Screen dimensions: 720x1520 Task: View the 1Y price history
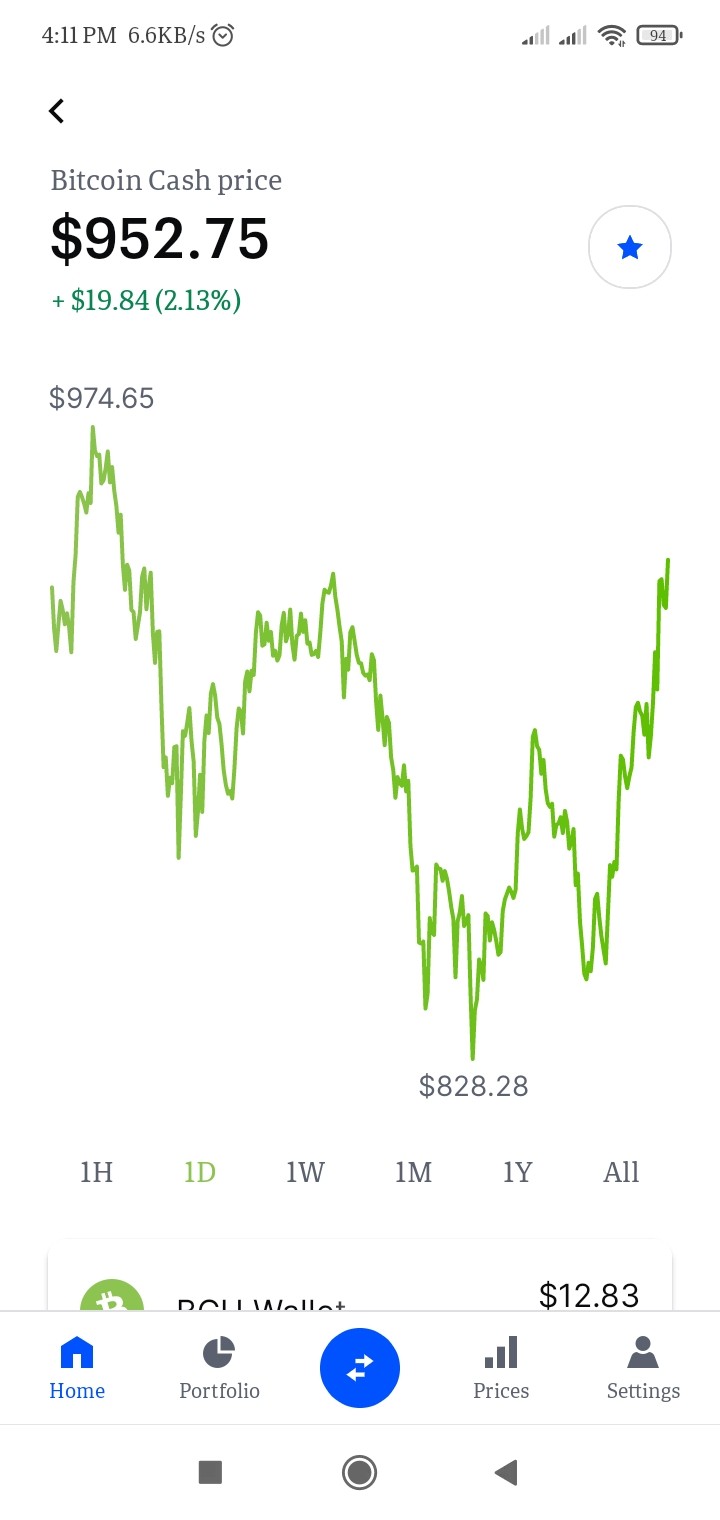(x=517, y=1172)
